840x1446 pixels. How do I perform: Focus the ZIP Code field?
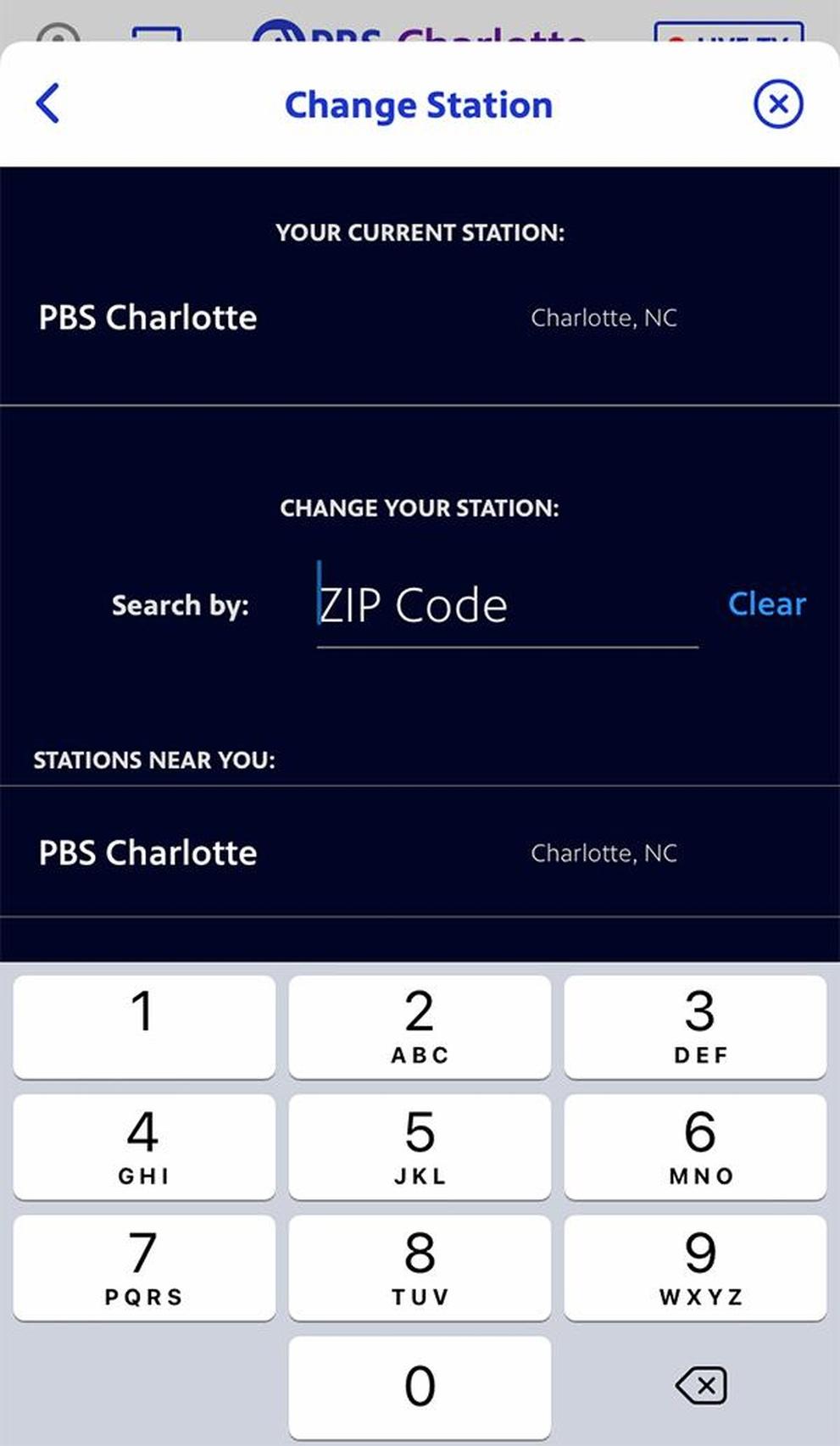pyautogui.click(x=506, y=605)
